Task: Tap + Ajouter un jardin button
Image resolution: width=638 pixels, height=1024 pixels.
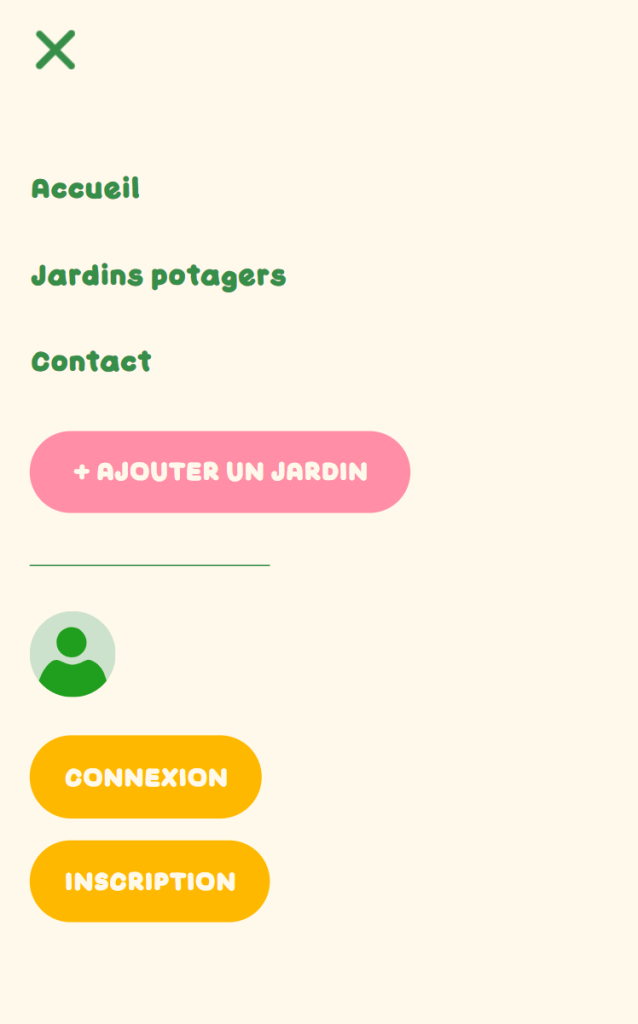Action: (x=220, y=472)
